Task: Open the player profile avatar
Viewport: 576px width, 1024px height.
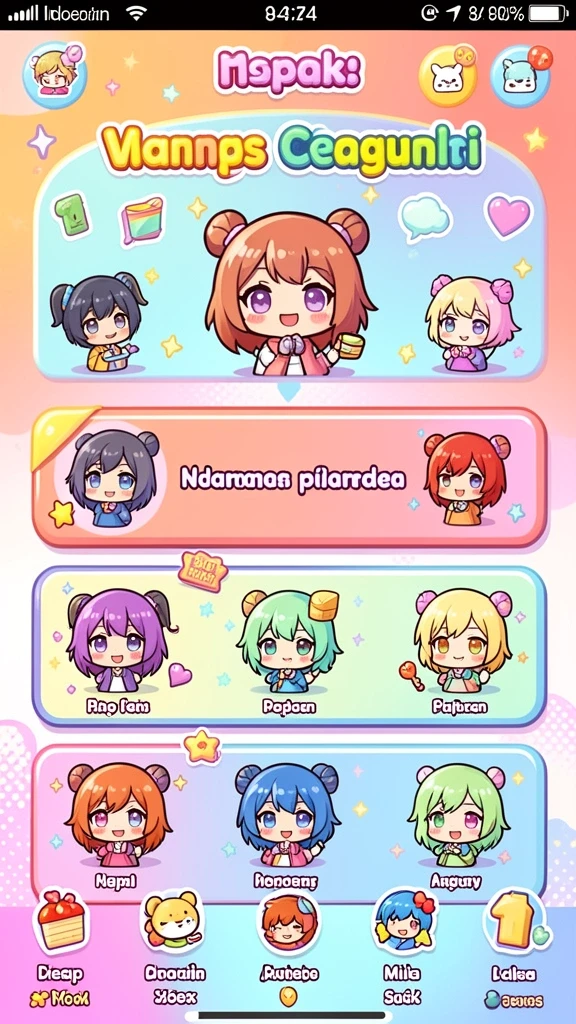Action: point(55,74)
